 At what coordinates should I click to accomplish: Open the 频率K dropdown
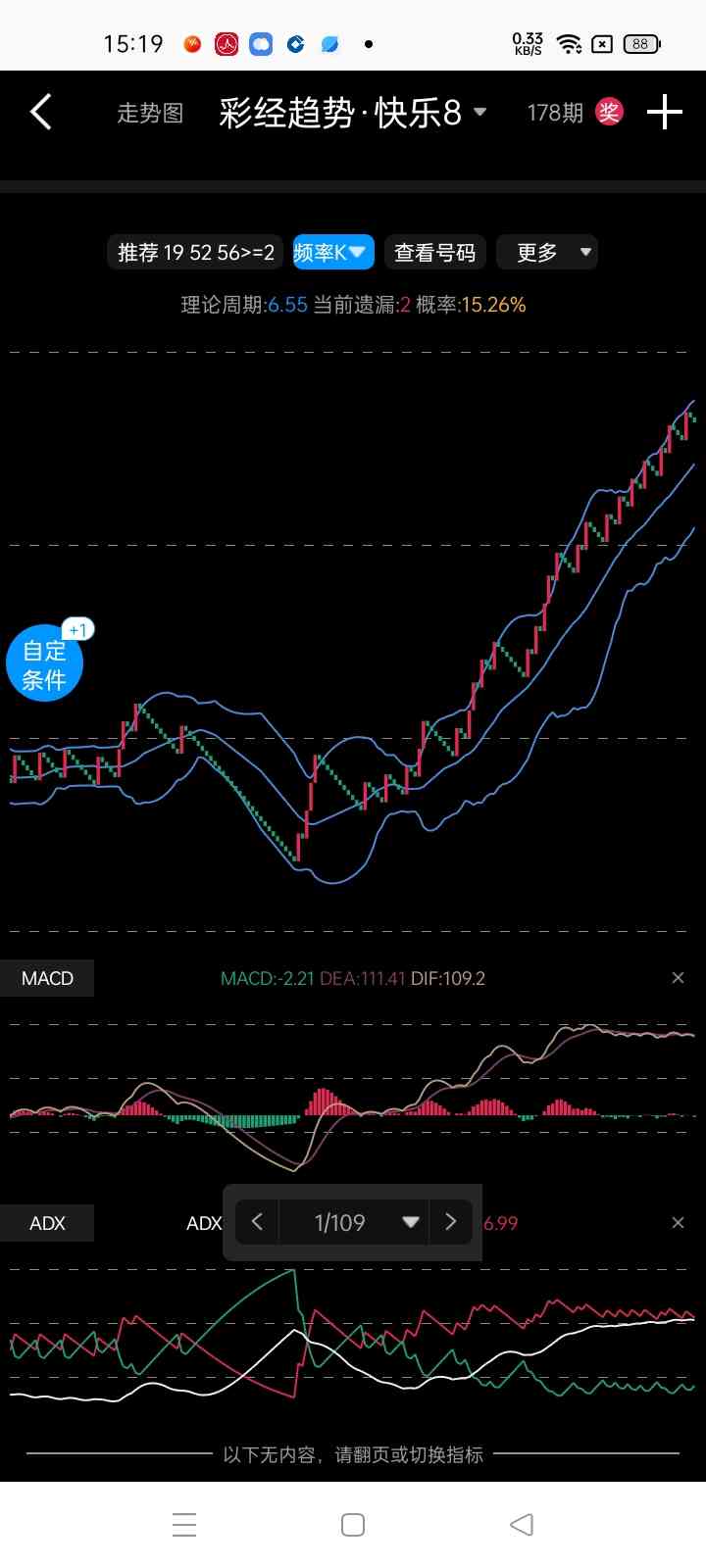[x=333, y=253]
